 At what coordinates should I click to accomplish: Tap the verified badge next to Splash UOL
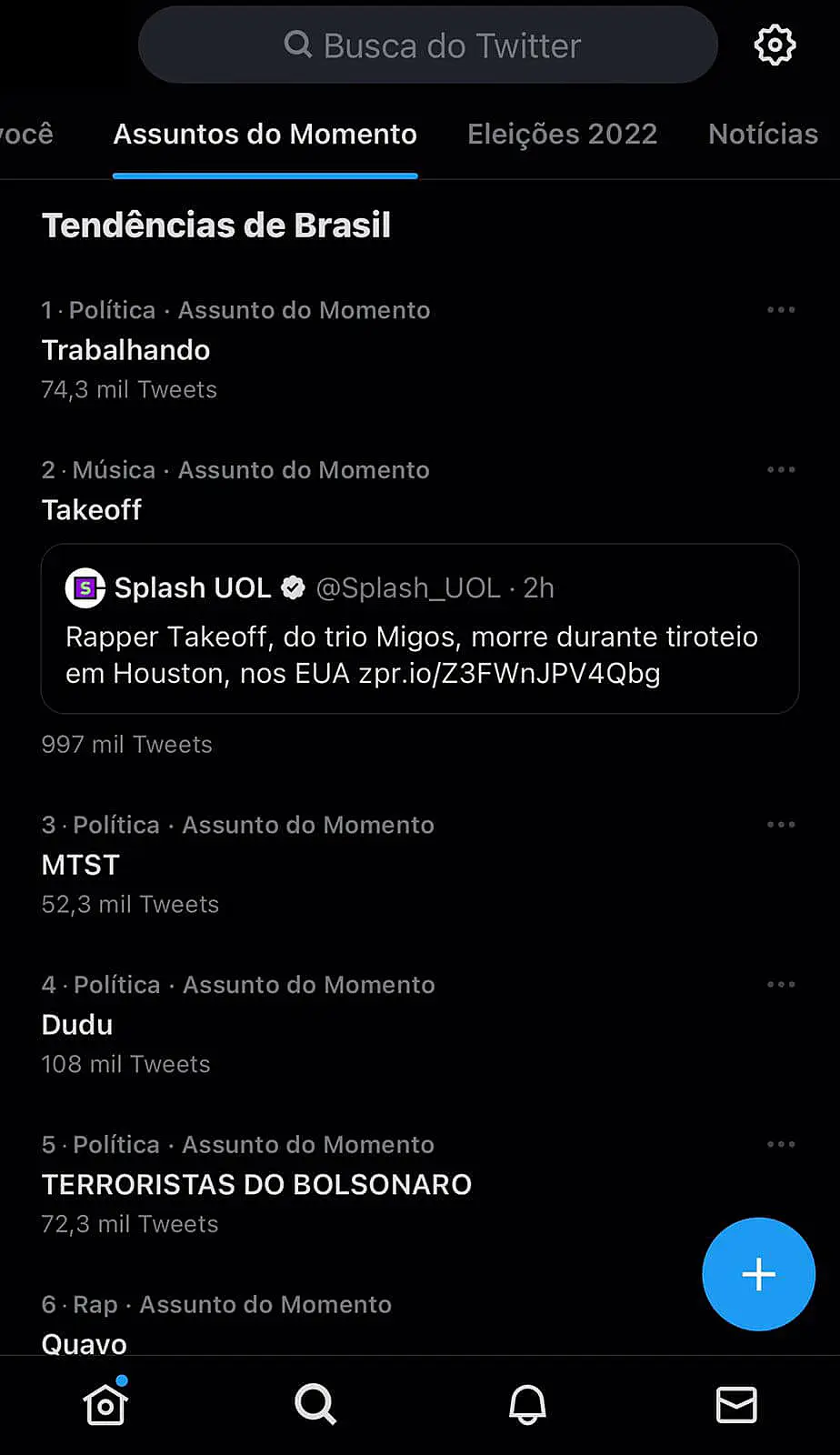pyautogui.click(x=293, y=587)
